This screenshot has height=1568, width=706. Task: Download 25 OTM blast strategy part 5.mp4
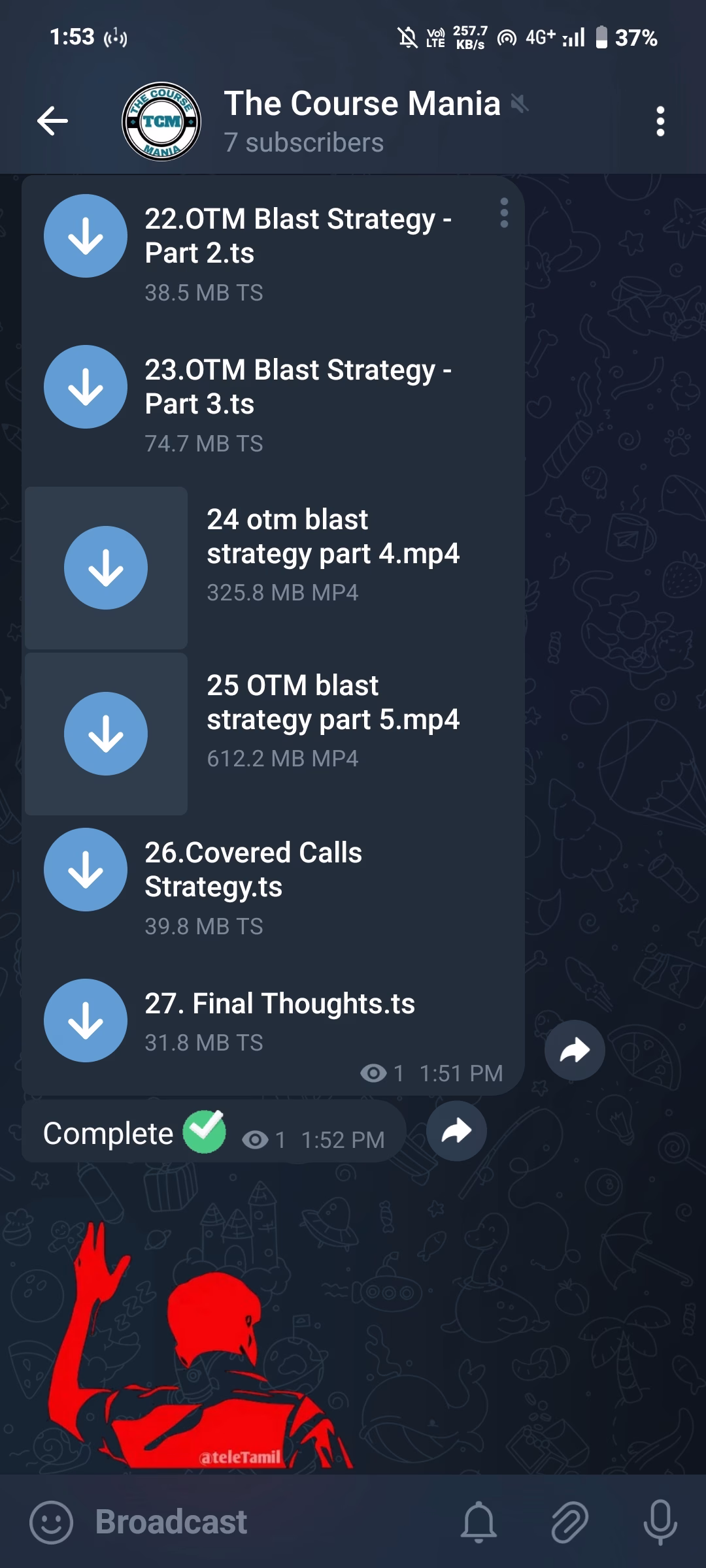pyautogui.click(x=106, y=734)
